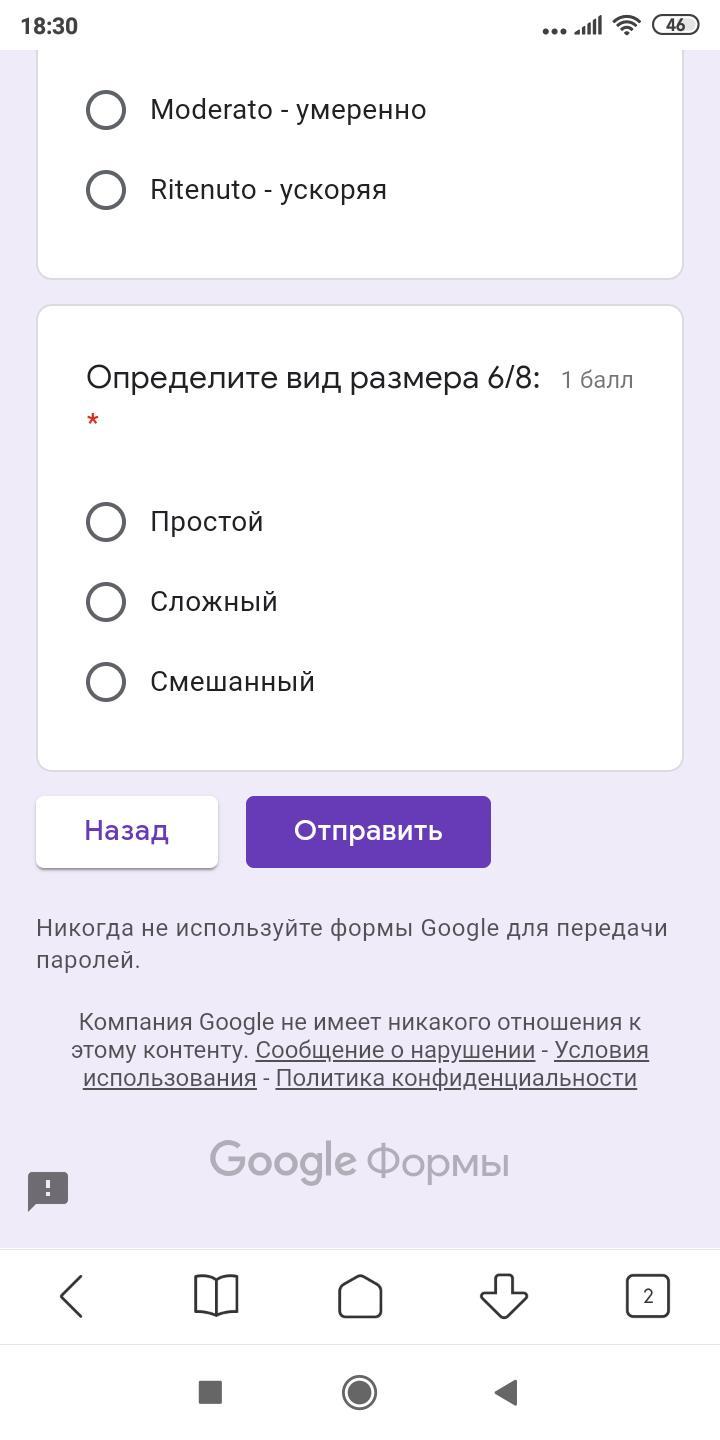The height and width of the screenshot is (1440, 720).
Task: Tap the feedback exclamation icon
Action: tap(48, 1190)
